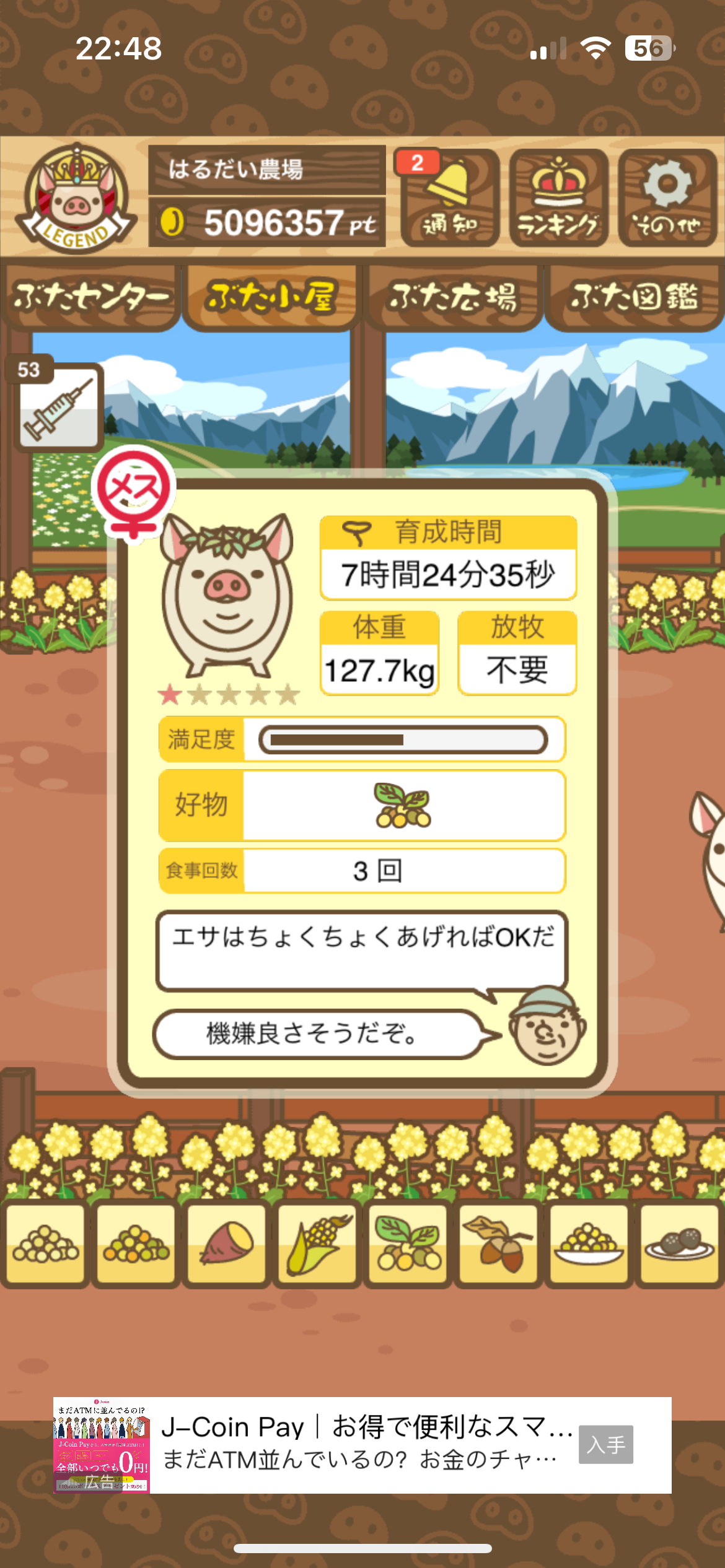The image size is (725, 1568).
Task: Choose the mixed orange-green beans feed
Action: pyautogui.click(x=136, y=1243)
